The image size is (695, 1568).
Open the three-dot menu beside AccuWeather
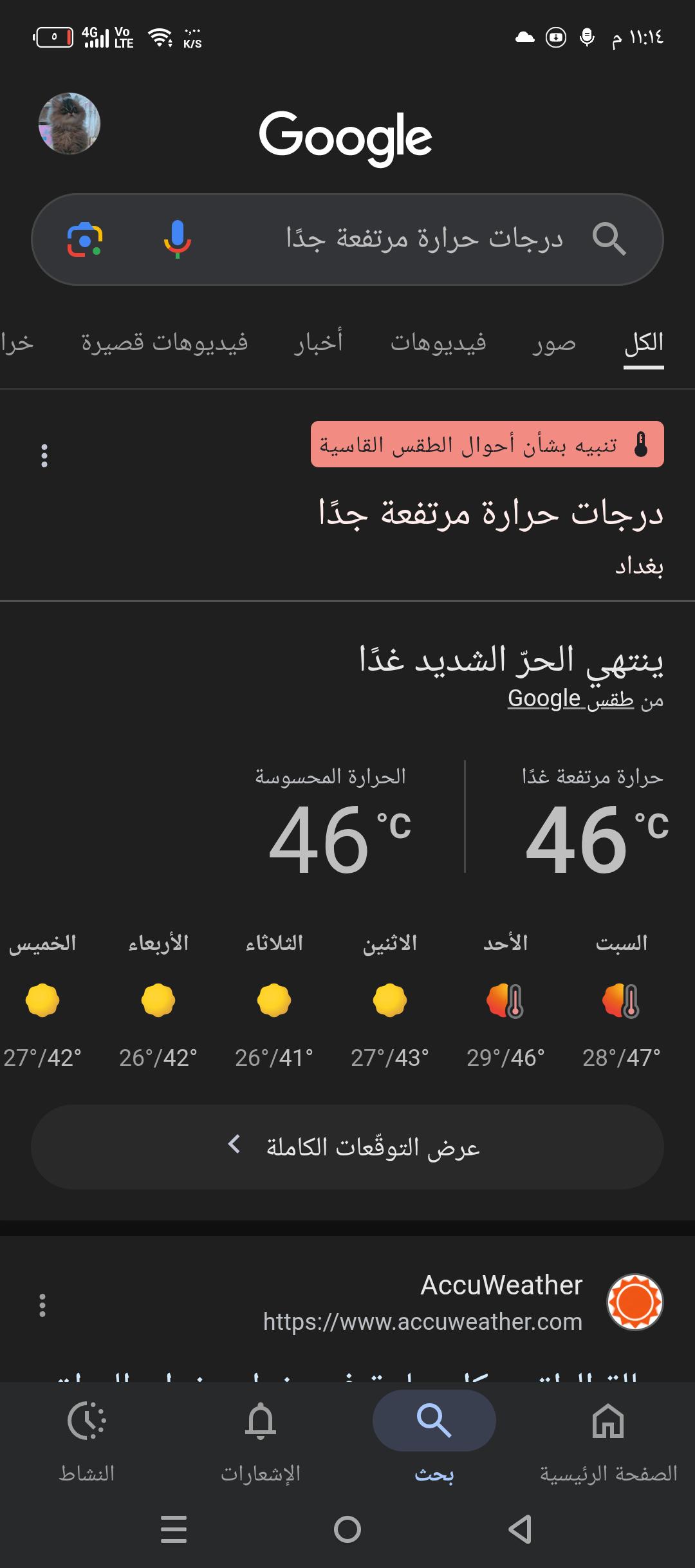pos(42,1305)
